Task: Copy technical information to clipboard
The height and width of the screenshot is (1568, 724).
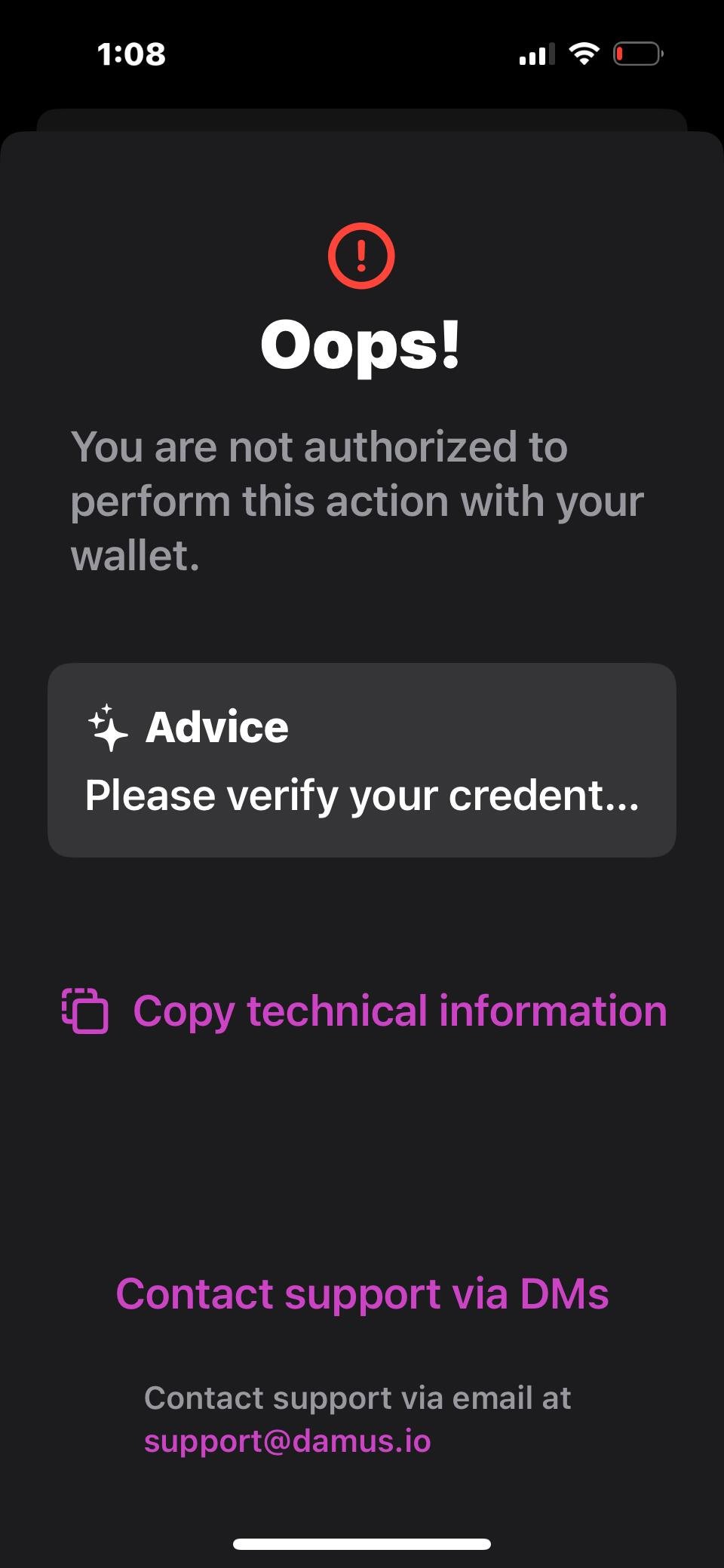Action: 364,1011
